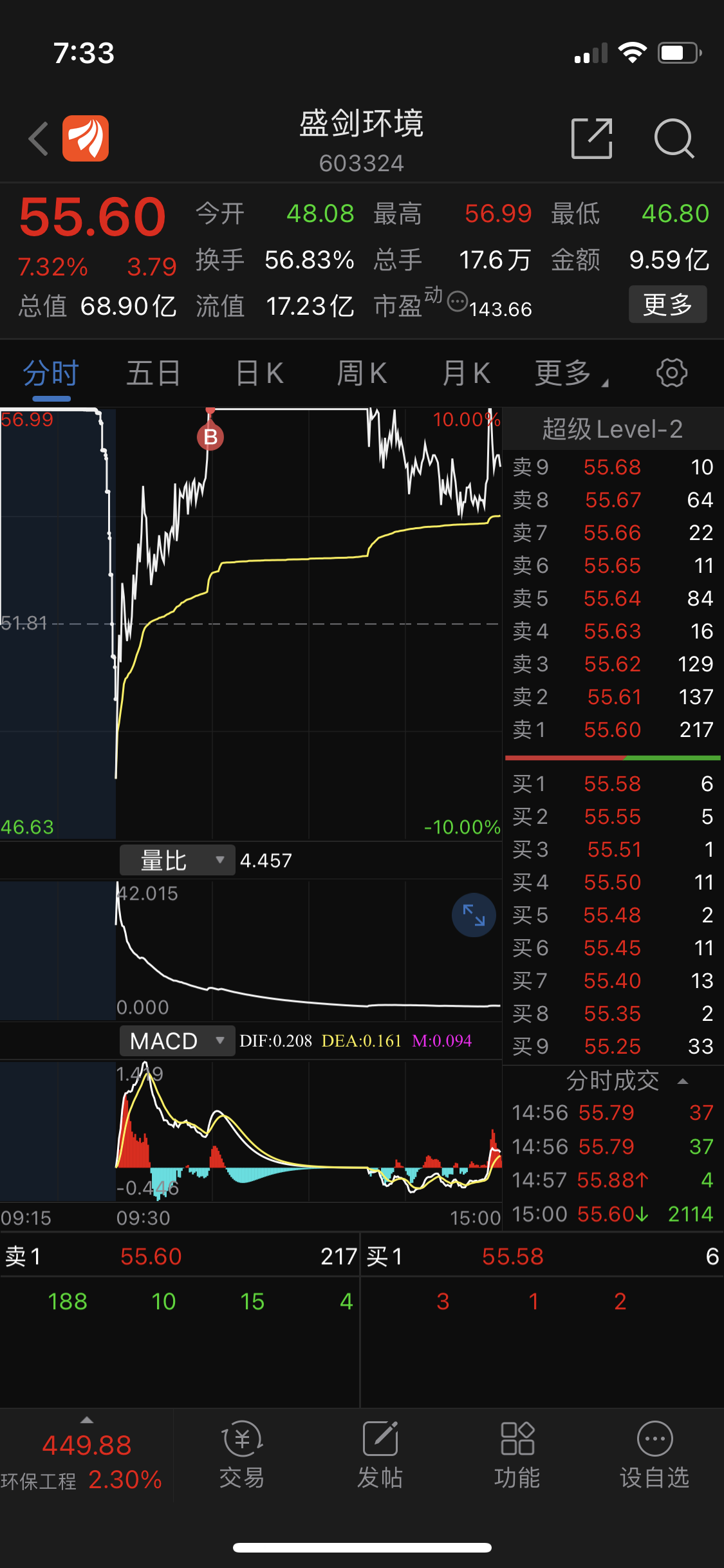
Task: Open stock search
Action: 674,138
